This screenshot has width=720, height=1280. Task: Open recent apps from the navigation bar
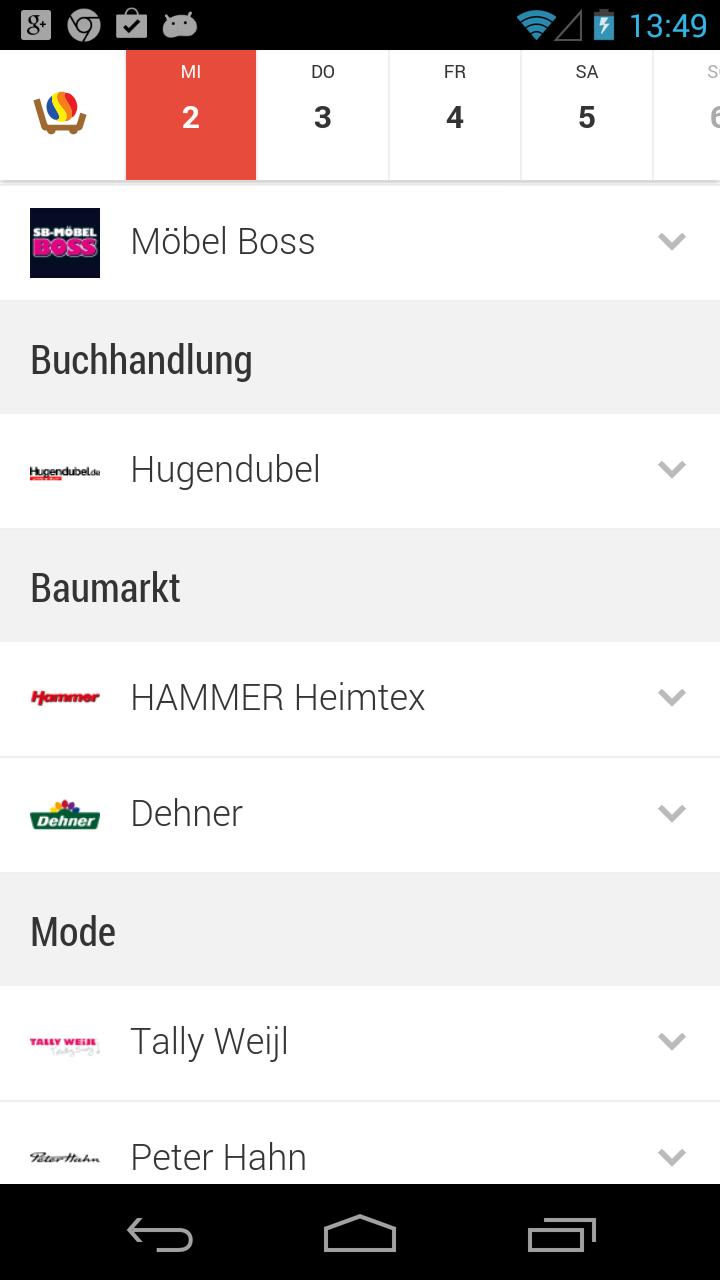click(x=561, y=1234)
